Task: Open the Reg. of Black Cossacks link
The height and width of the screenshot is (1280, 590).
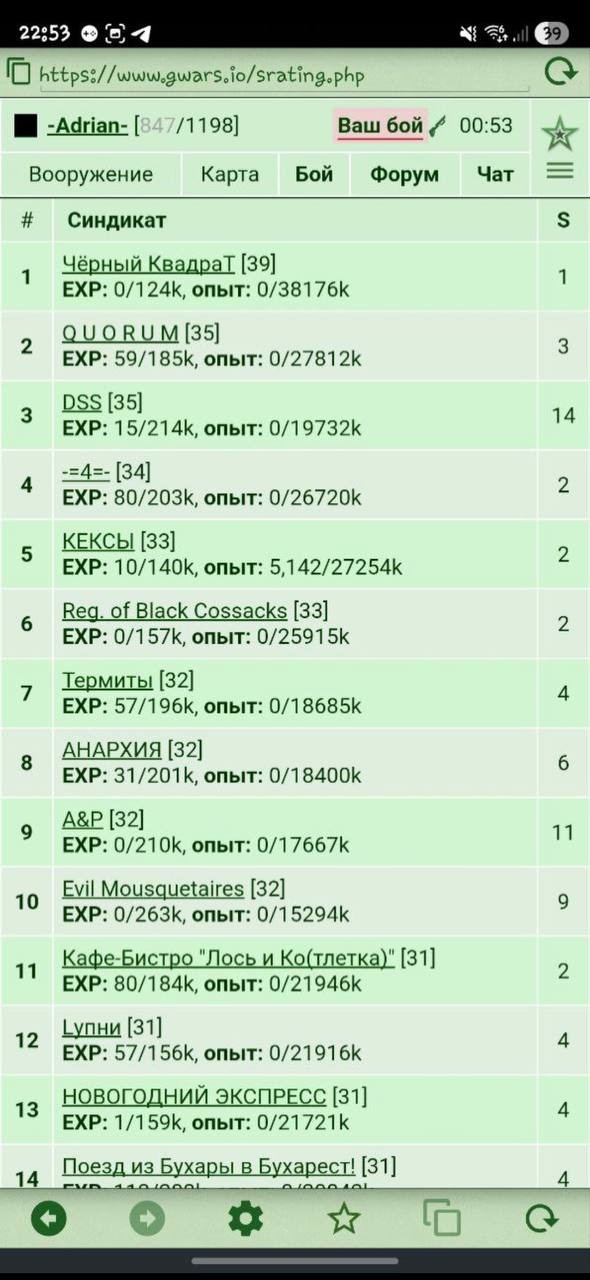Action: click(x=174, y=611)
